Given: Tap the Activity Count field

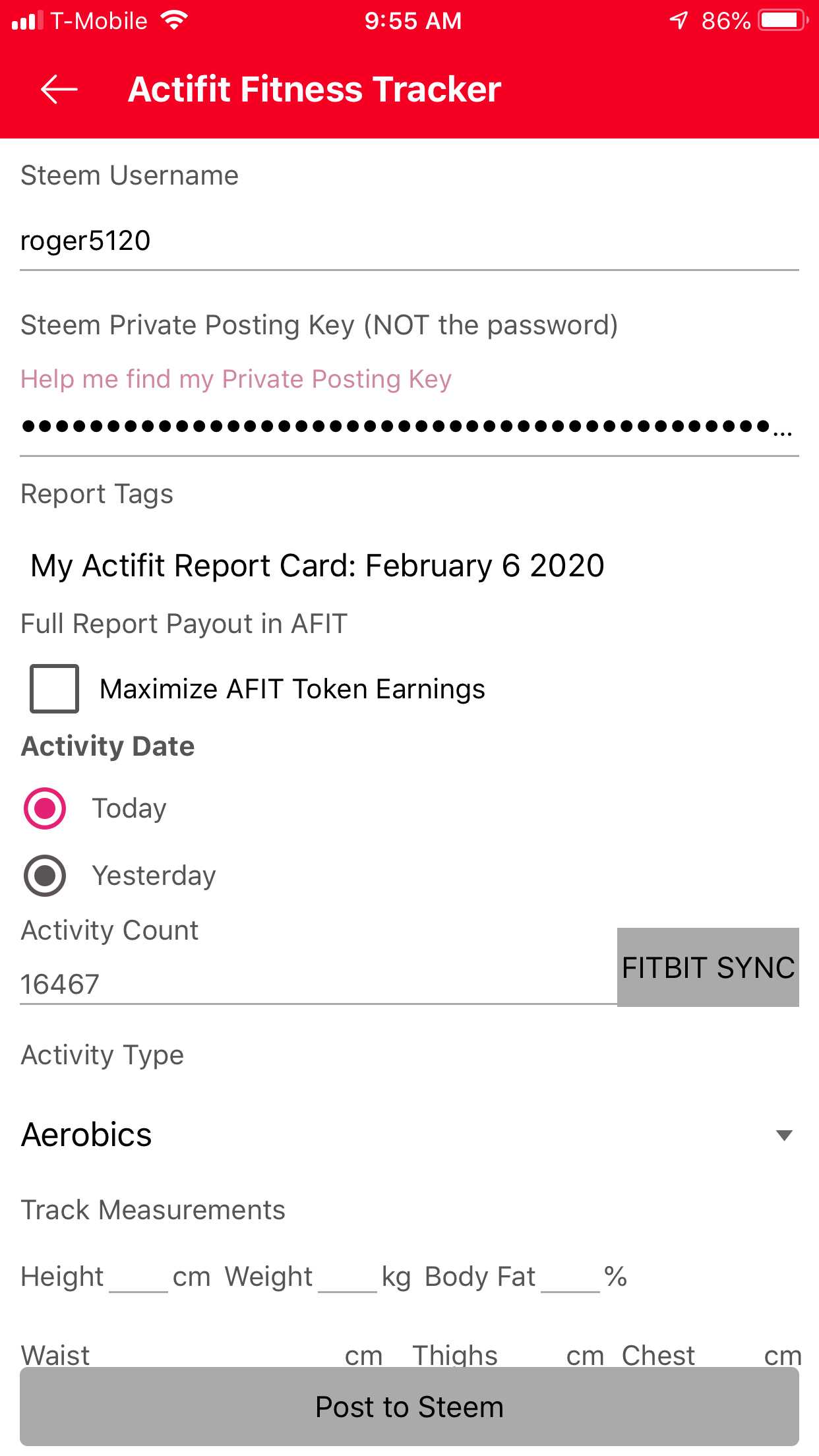Looking at the screenshot, I should pos(318,985).
